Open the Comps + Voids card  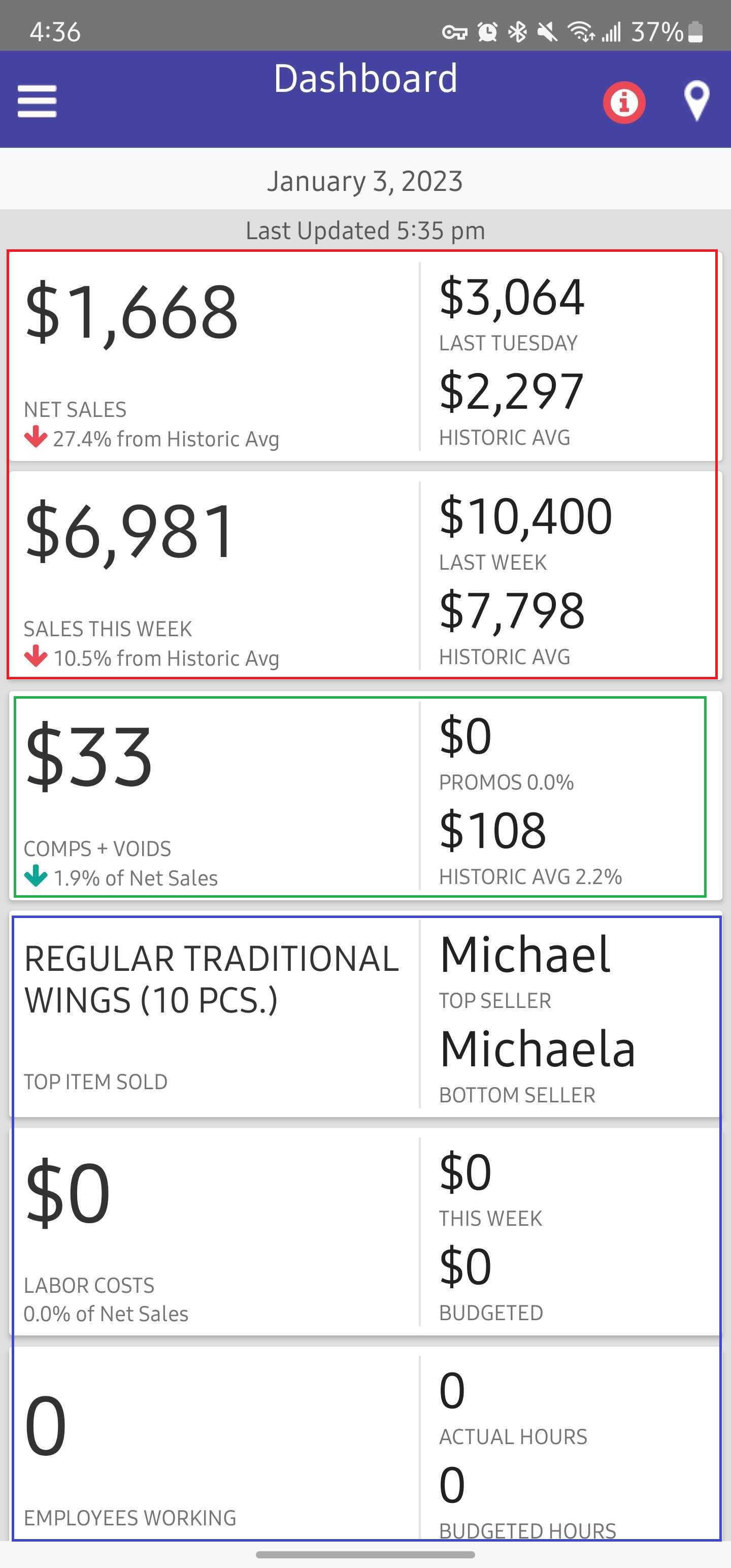[365, 796]
